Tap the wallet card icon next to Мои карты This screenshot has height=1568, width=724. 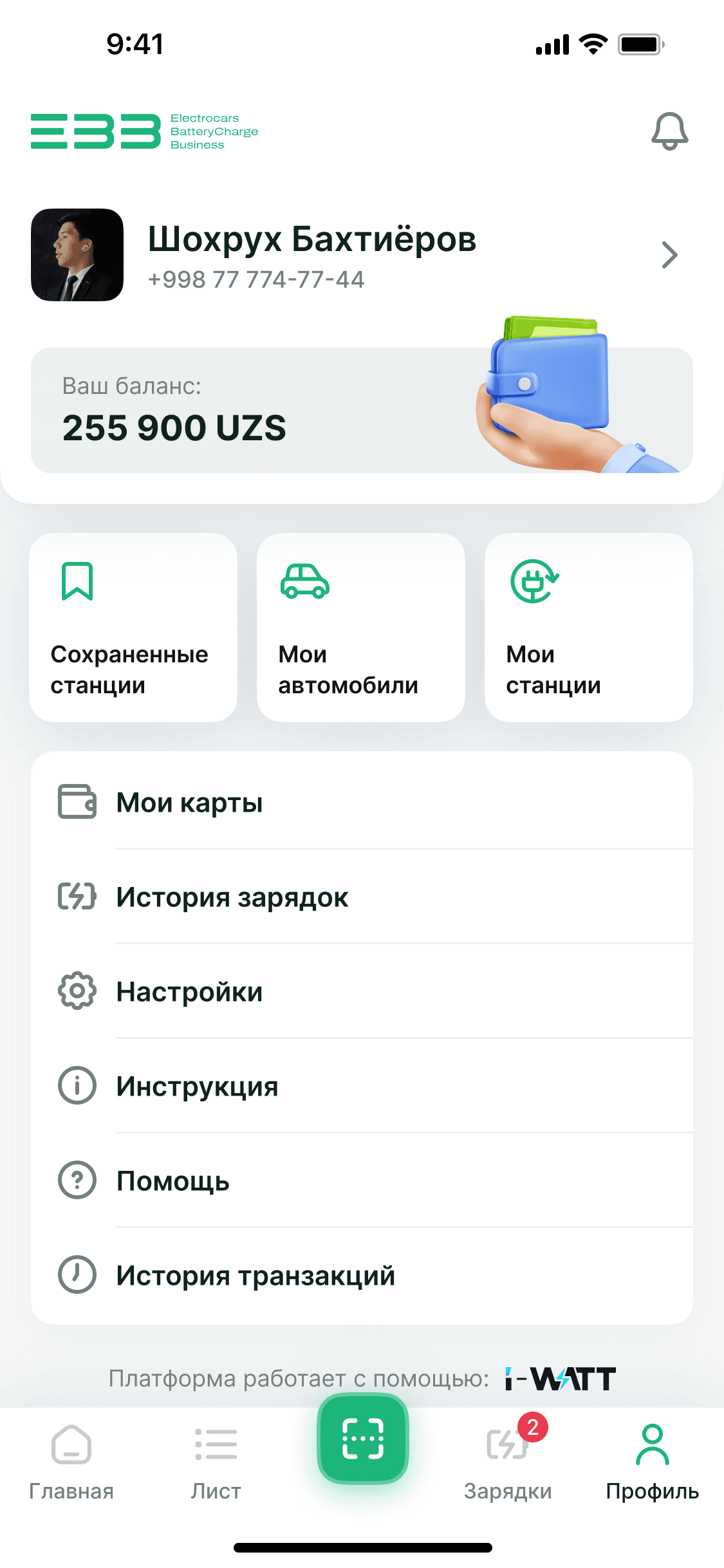click(x=77, y=801)
